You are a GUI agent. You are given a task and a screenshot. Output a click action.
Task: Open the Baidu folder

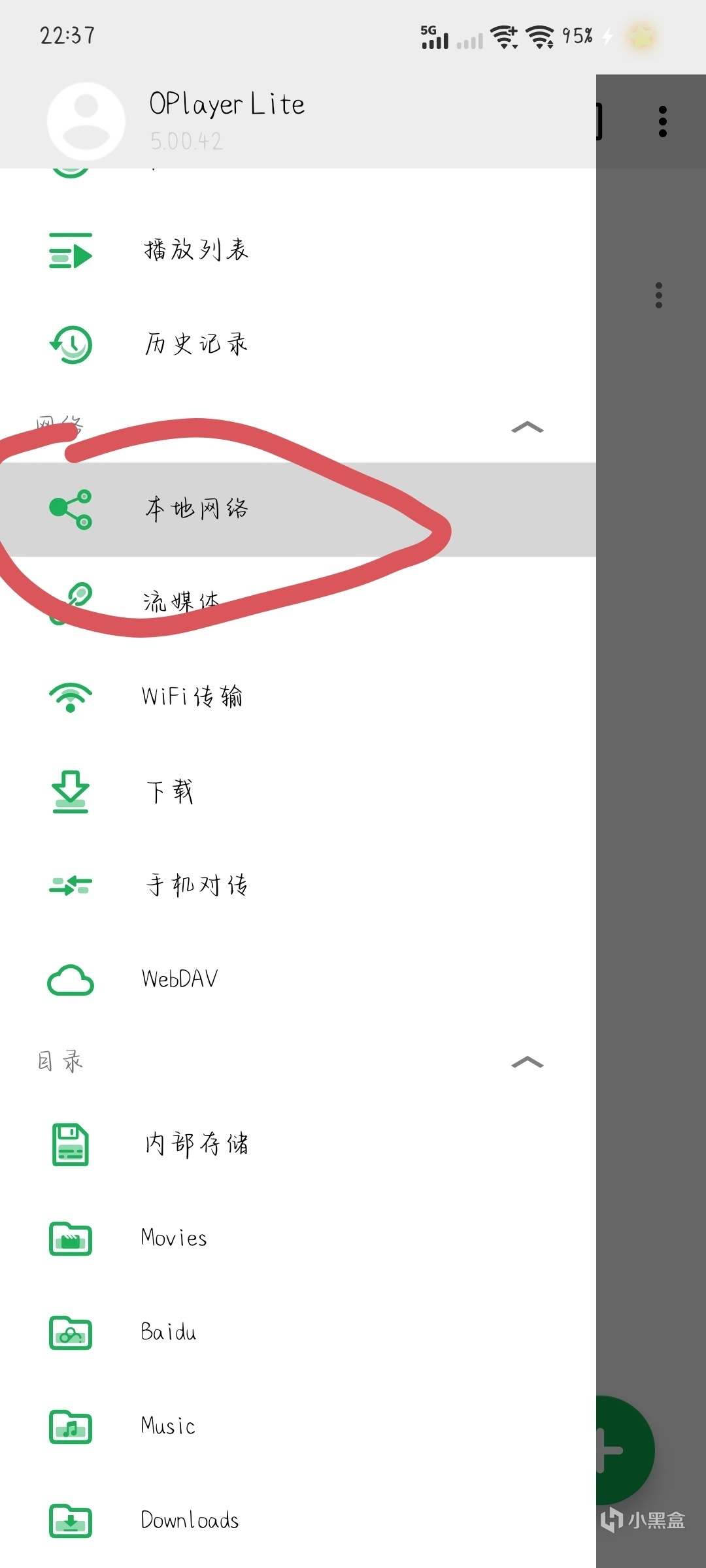(168, 1332)
